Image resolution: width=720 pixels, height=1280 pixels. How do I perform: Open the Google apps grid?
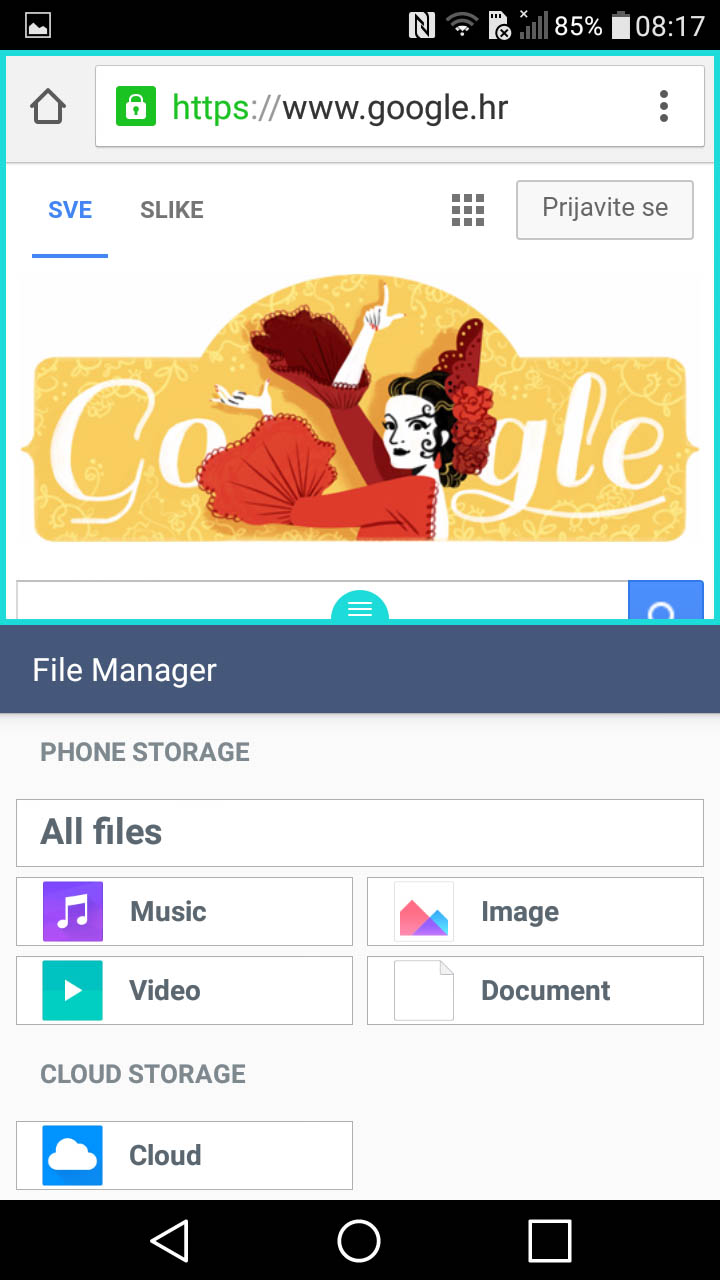(468, 210)
